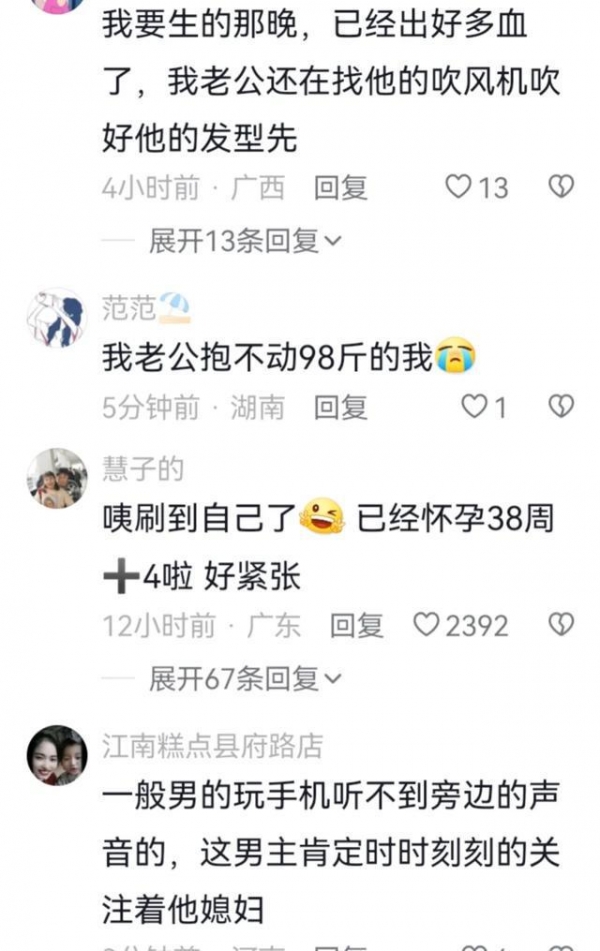Like the Guangxi comment with 13 likes
The image size is (600, 951).
(459, 187)
